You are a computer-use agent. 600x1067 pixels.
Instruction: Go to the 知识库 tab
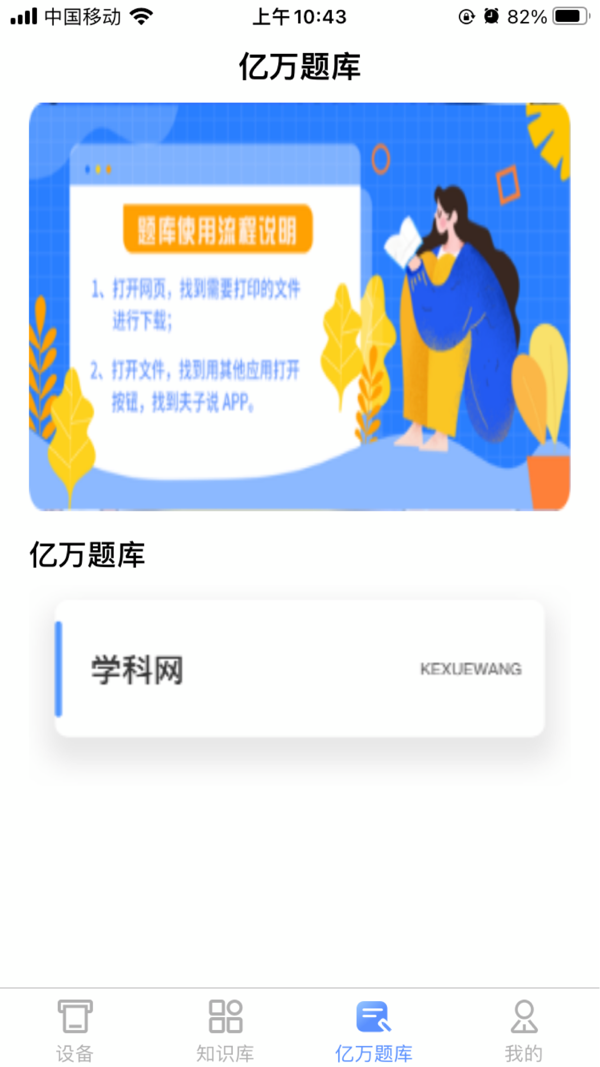click(x=225, y=1030)
